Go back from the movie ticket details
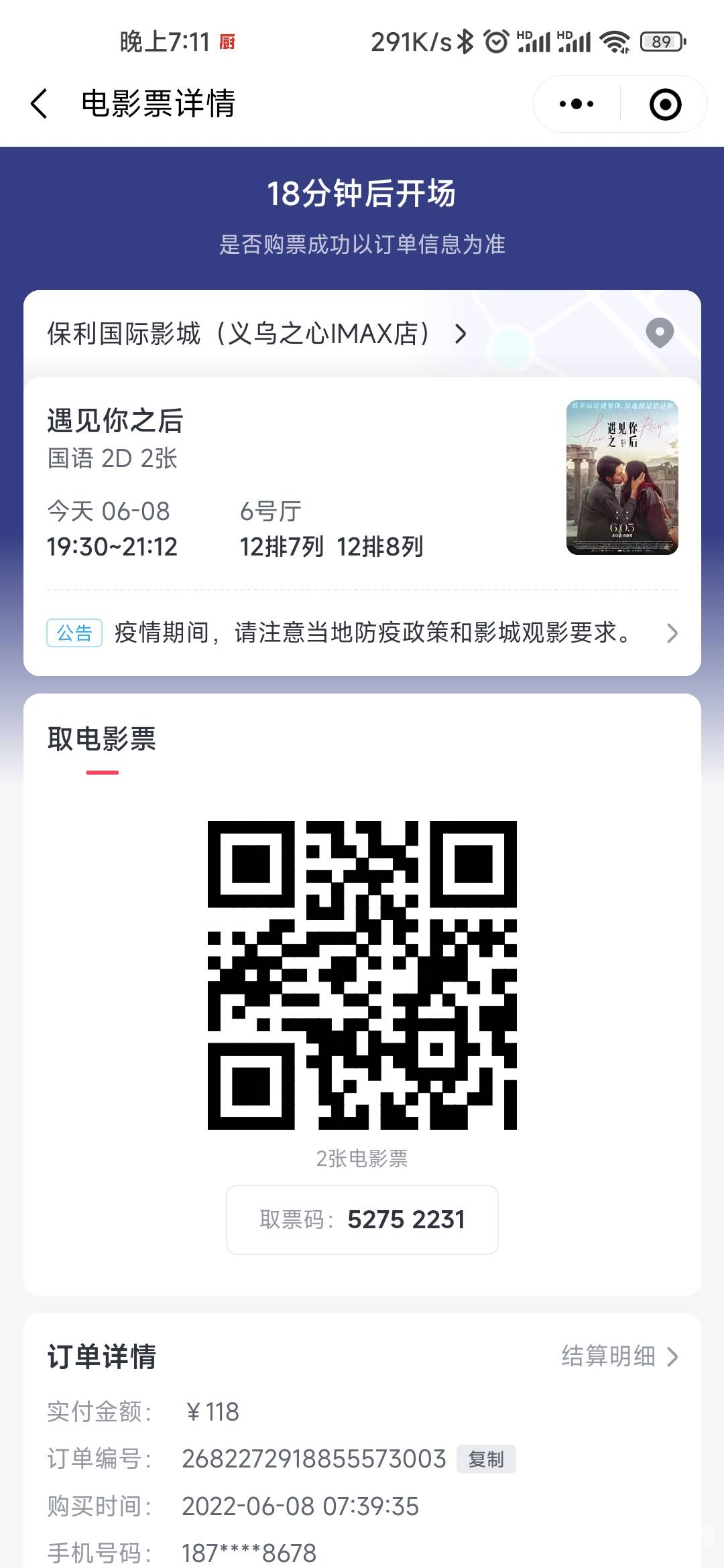Viewport: 724px width, 1568px height. coord(40,104)
